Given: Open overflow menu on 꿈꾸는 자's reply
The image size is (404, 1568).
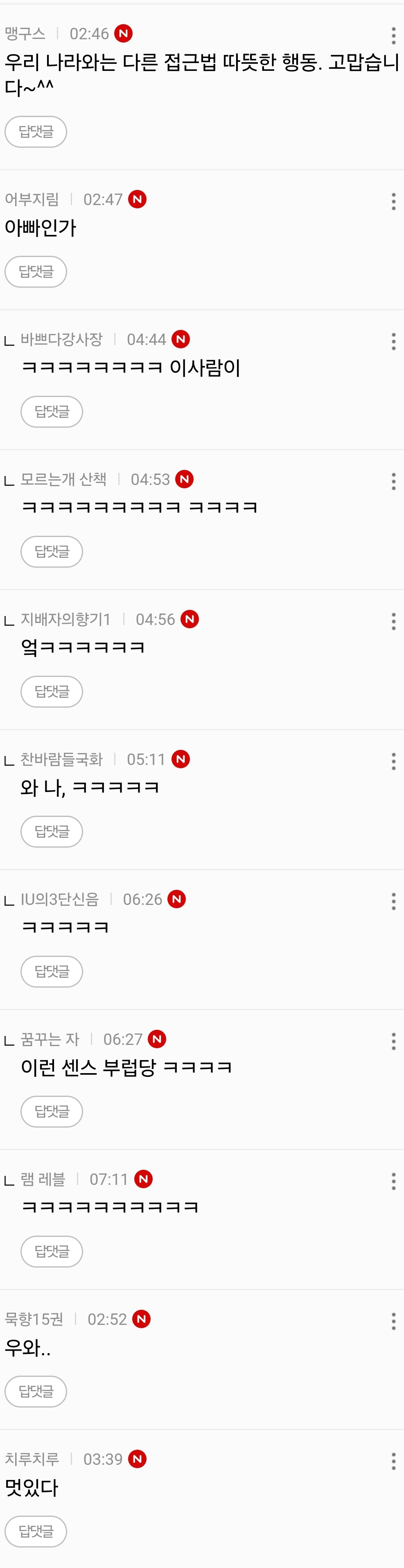Looking at the screenshot, I should pos(394,1042).
